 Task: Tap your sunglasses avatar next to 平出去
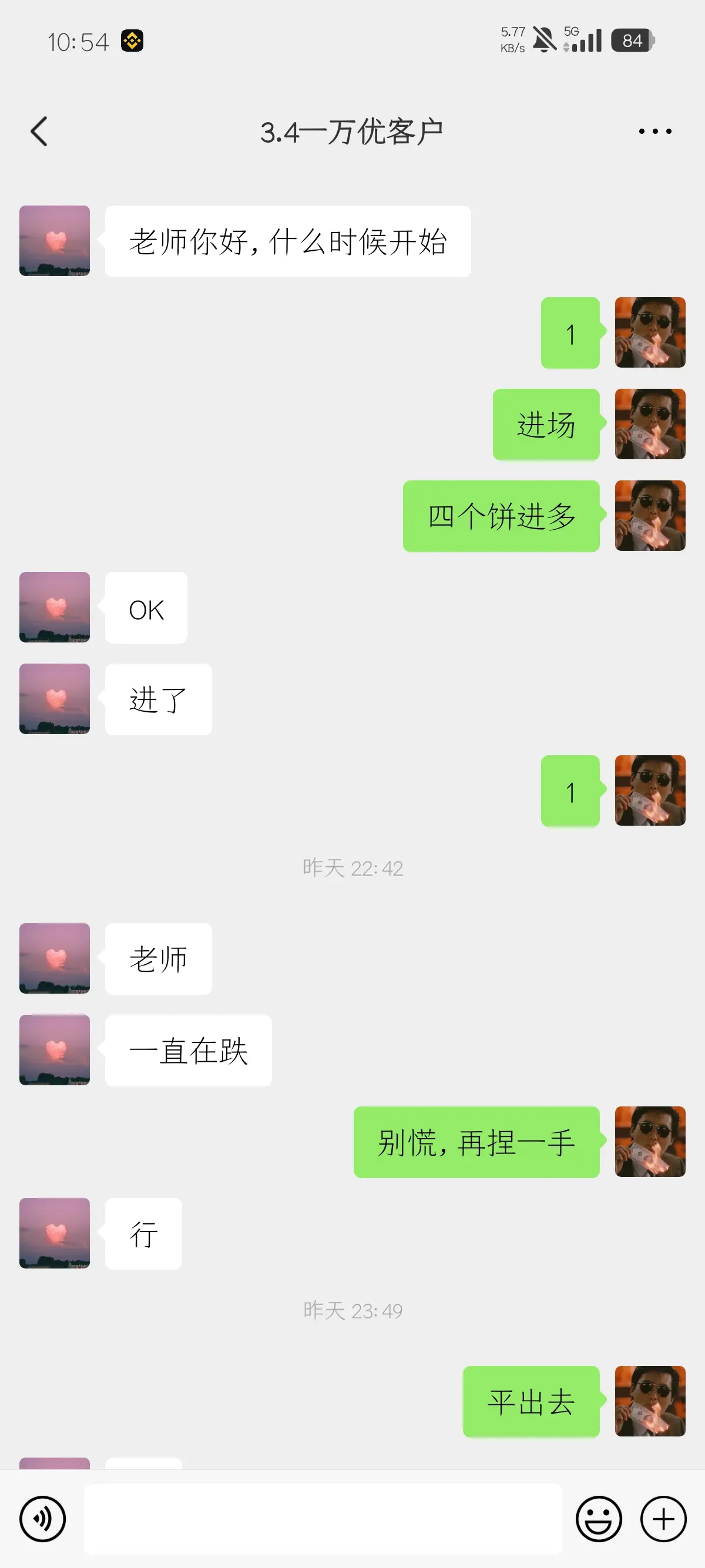click(x=650, y=1401)
